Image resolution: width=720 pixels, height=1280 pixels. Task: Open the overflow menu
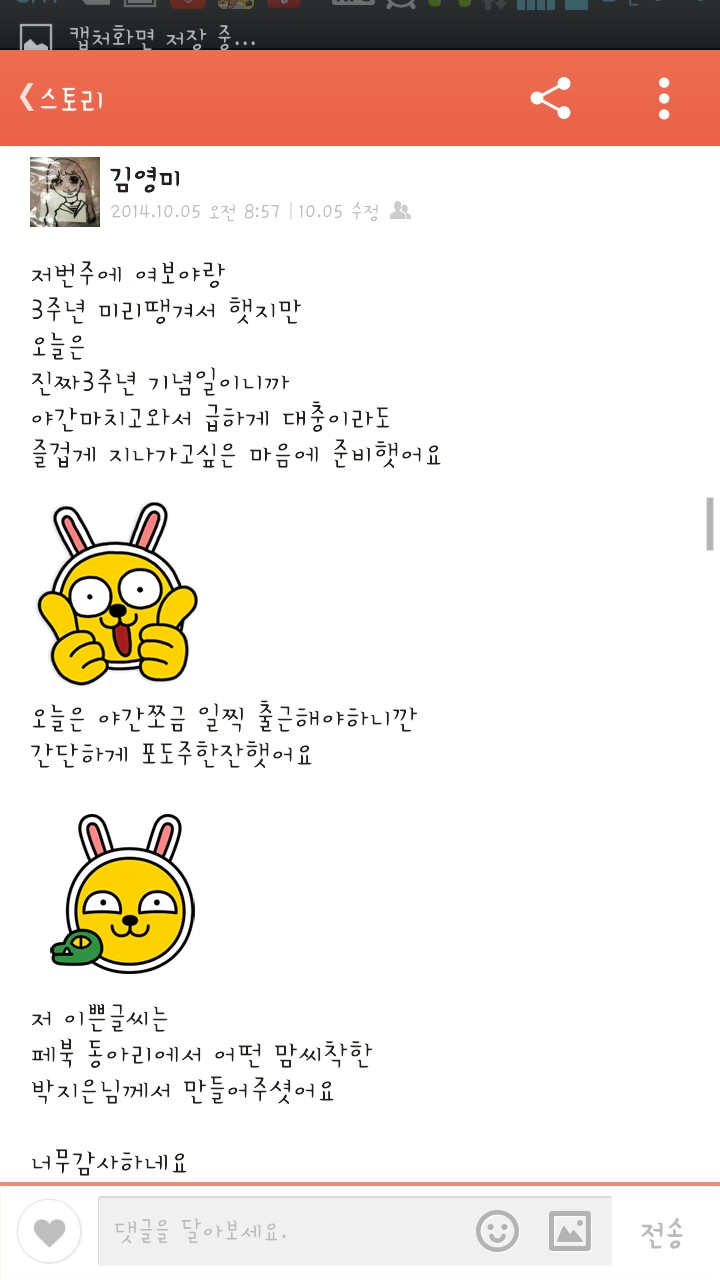(664, 99)
